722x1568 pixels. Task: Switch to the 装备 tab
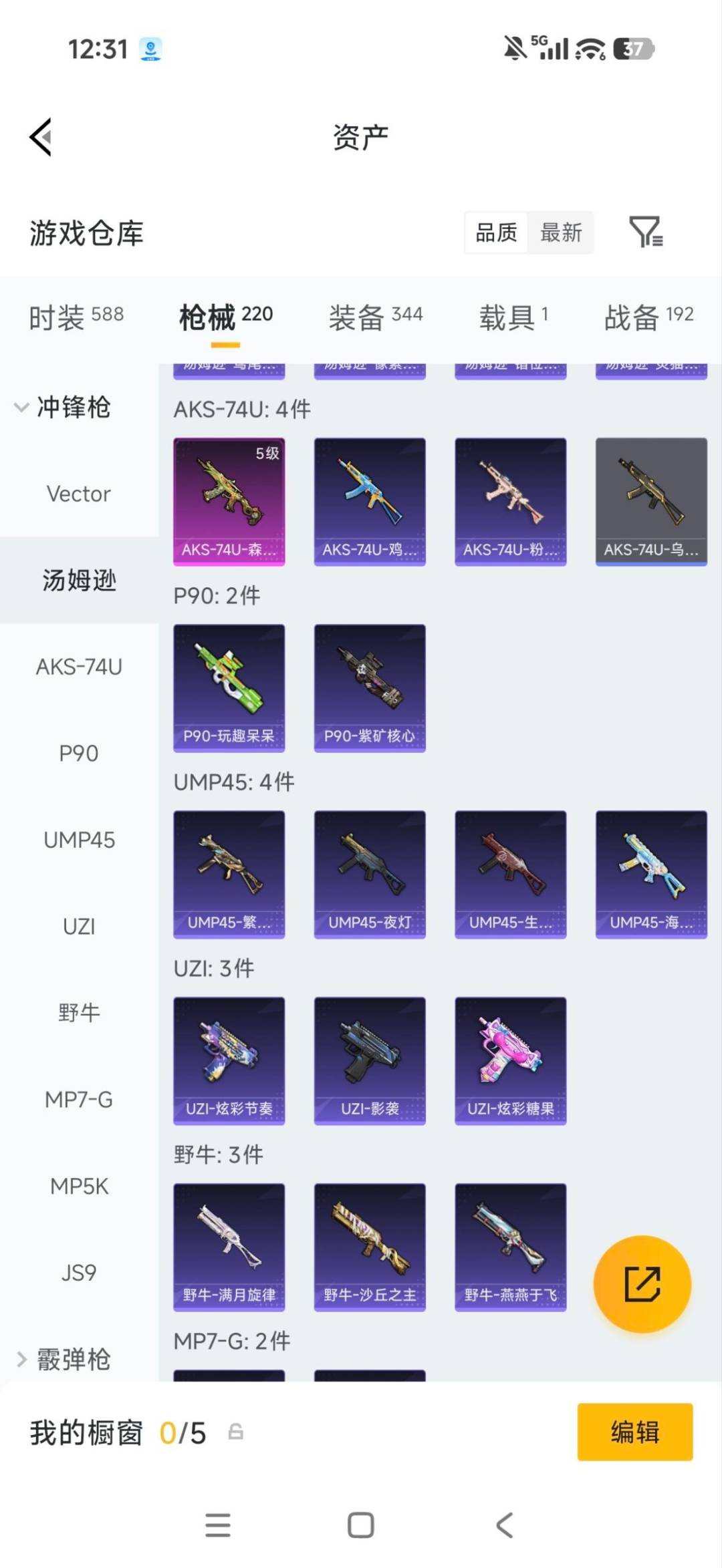[376, 317]
